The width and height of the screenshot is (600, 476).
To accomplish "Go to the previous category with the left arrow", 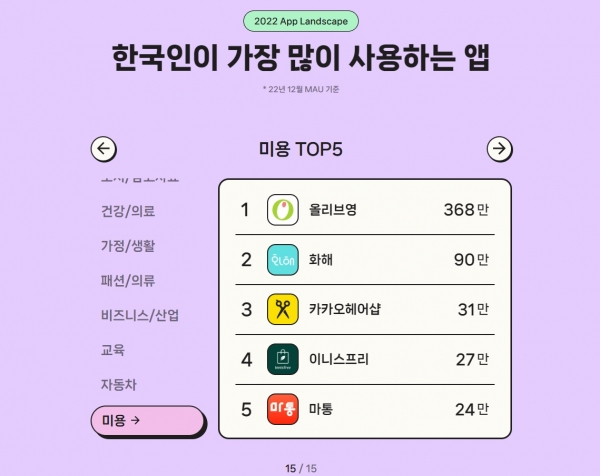I will [104, 149].
